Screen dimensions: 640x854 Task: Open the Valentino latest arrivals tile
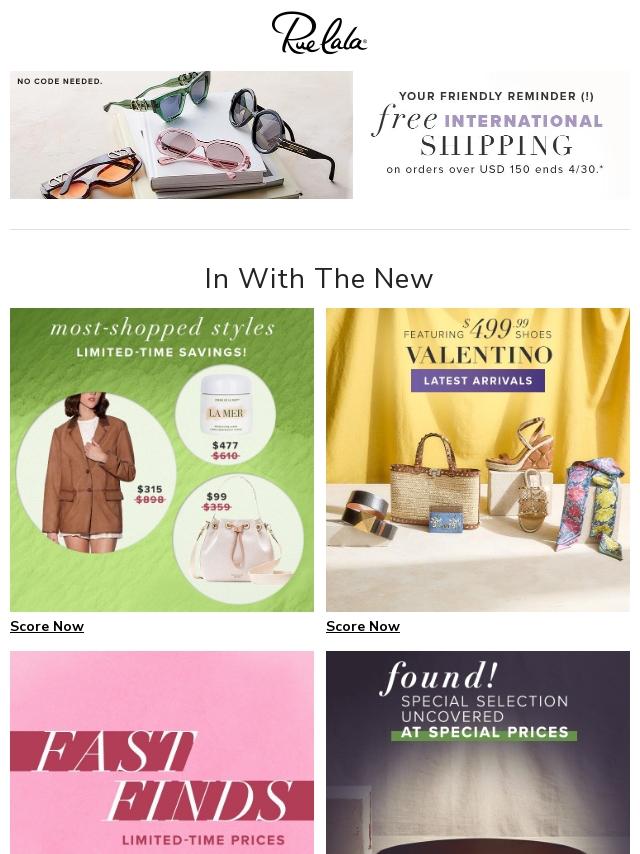pos(478,459)
